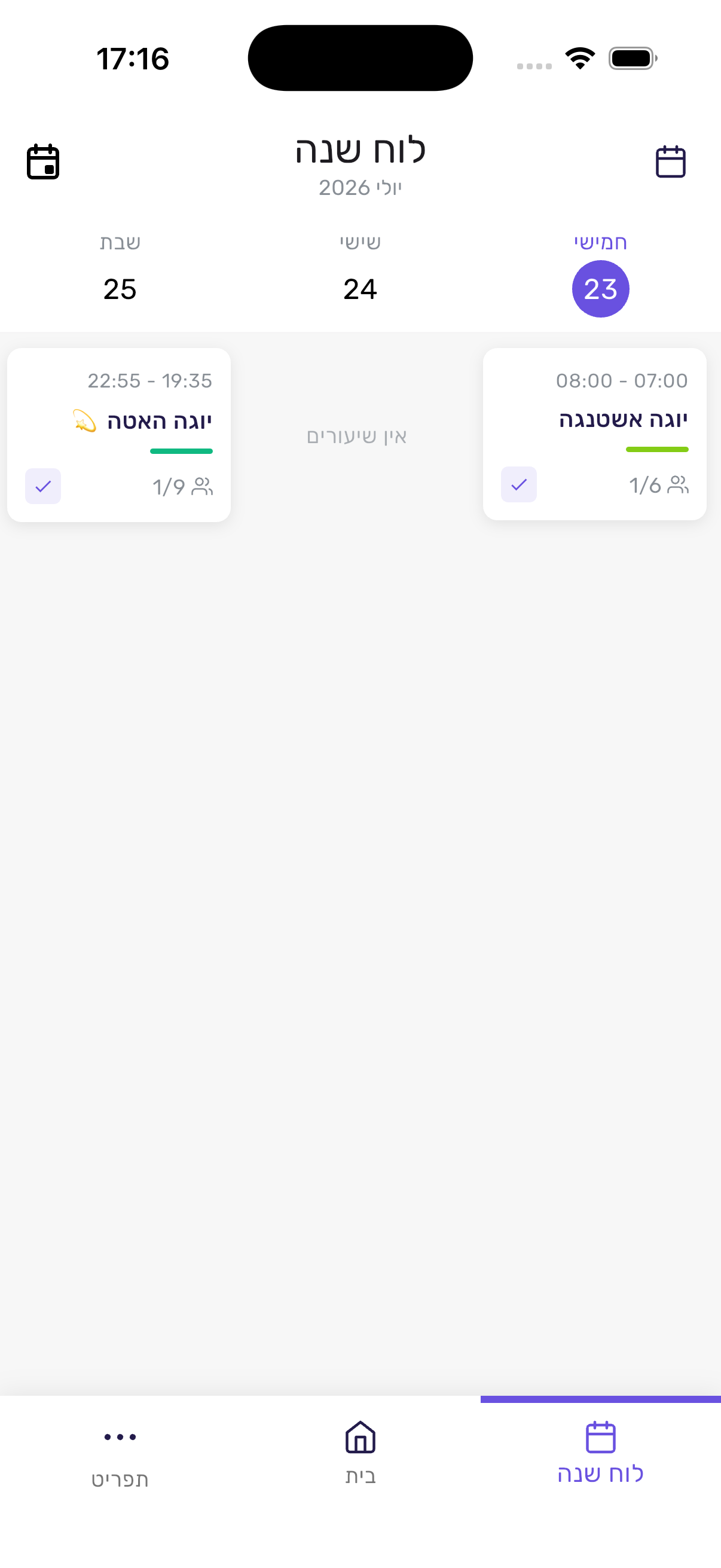Viewport: 721px width, 1568px height.
Task: Tap the go-to-today calendar icon with the dot
Action: [43, 162]
